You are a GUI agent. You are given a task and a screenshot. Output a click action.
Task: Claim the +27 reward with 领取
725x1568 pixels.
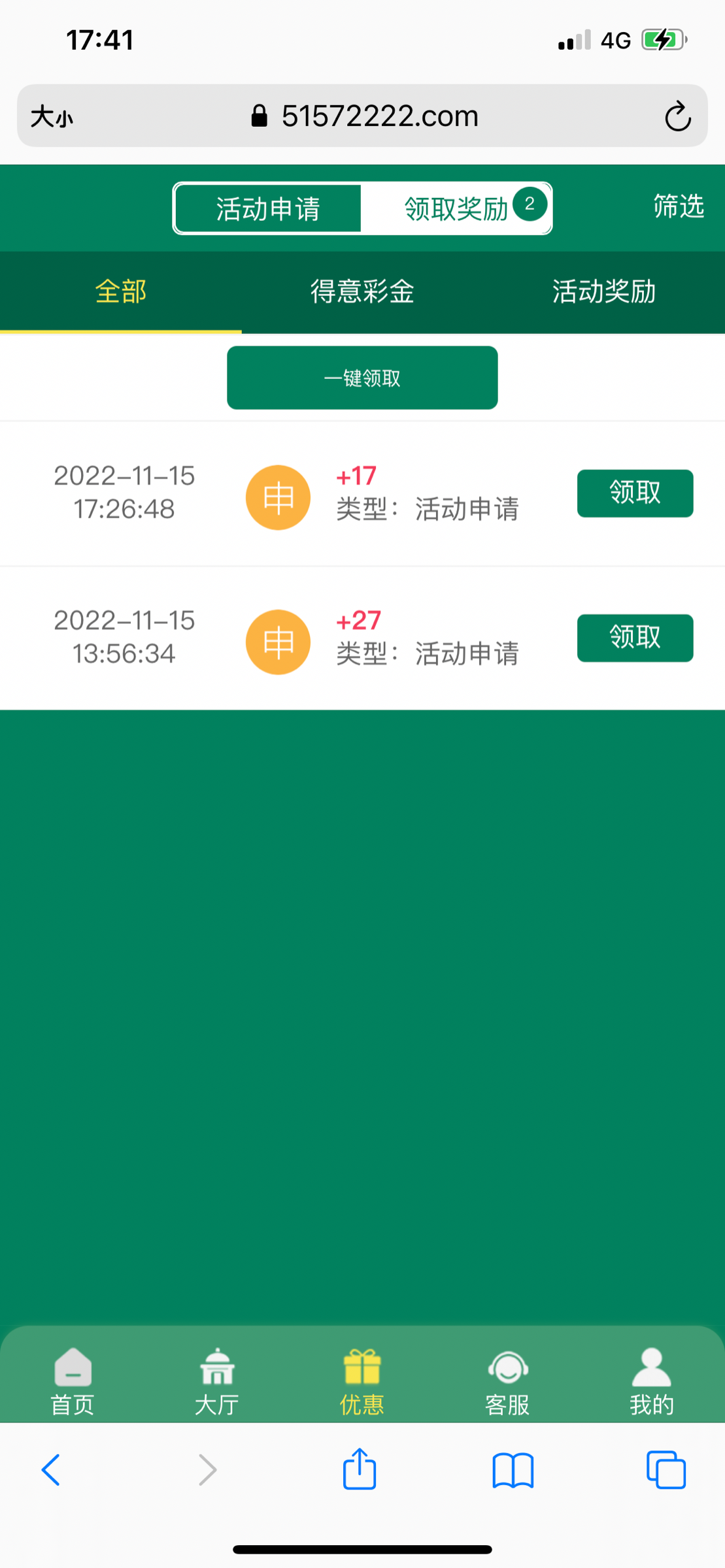(635, 638)
